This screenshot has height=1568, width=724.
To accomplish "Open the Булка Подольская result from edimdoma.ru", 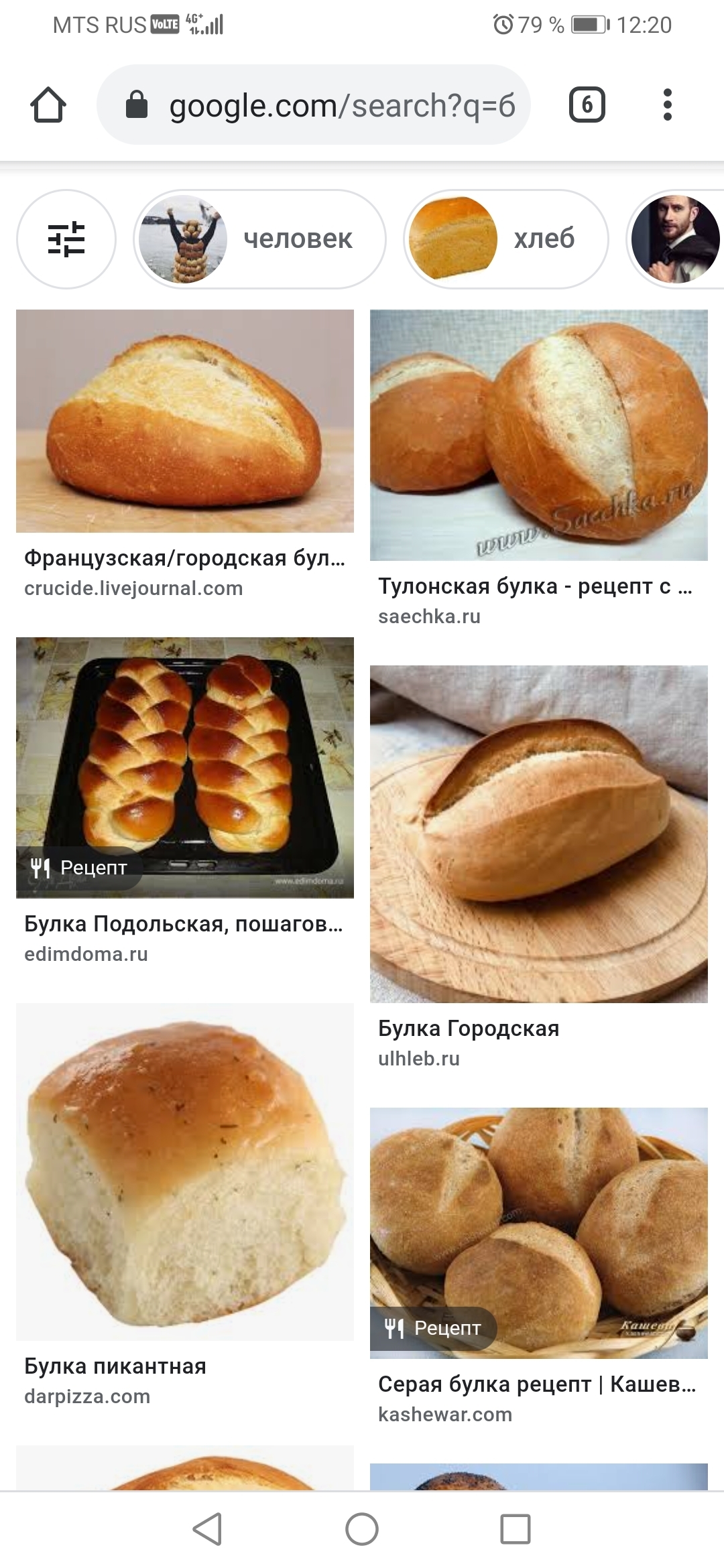I will (185, 767).
